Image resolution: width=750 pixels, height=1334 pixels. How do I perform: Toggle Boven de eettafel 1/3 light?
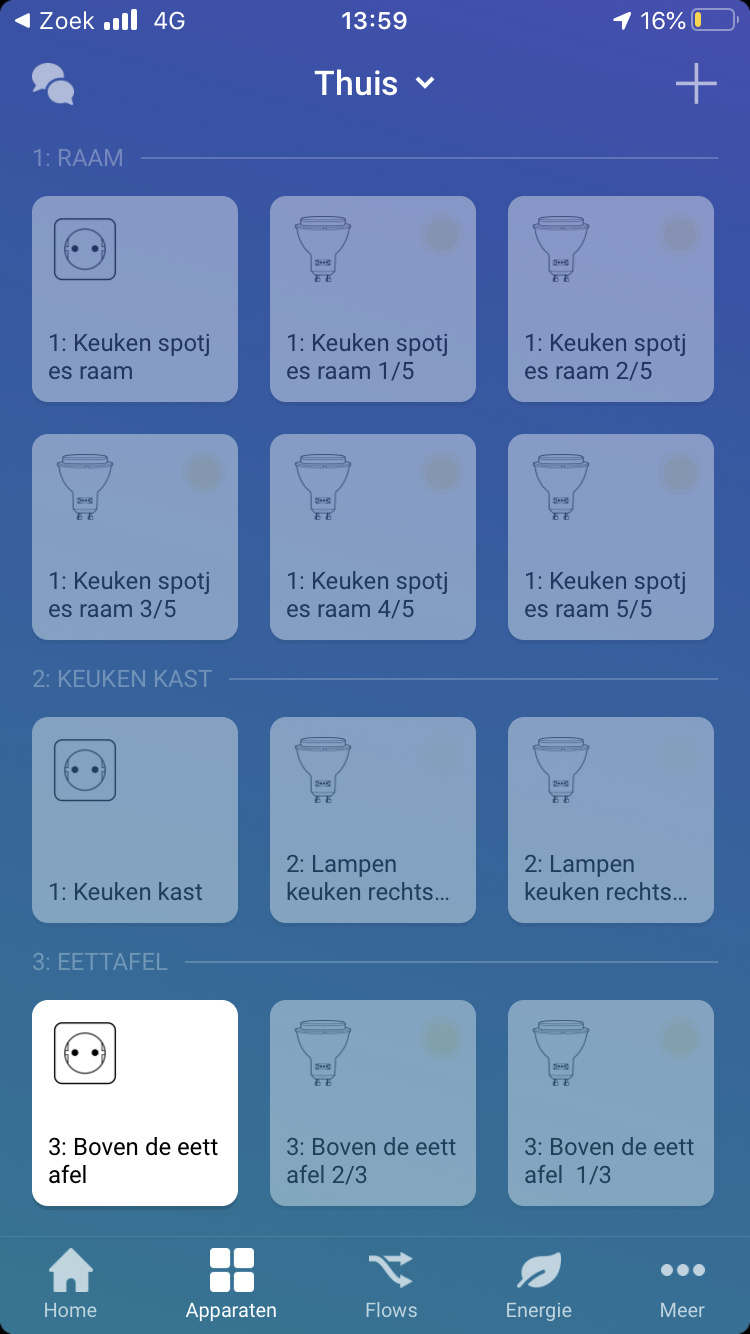(611, 1103)
